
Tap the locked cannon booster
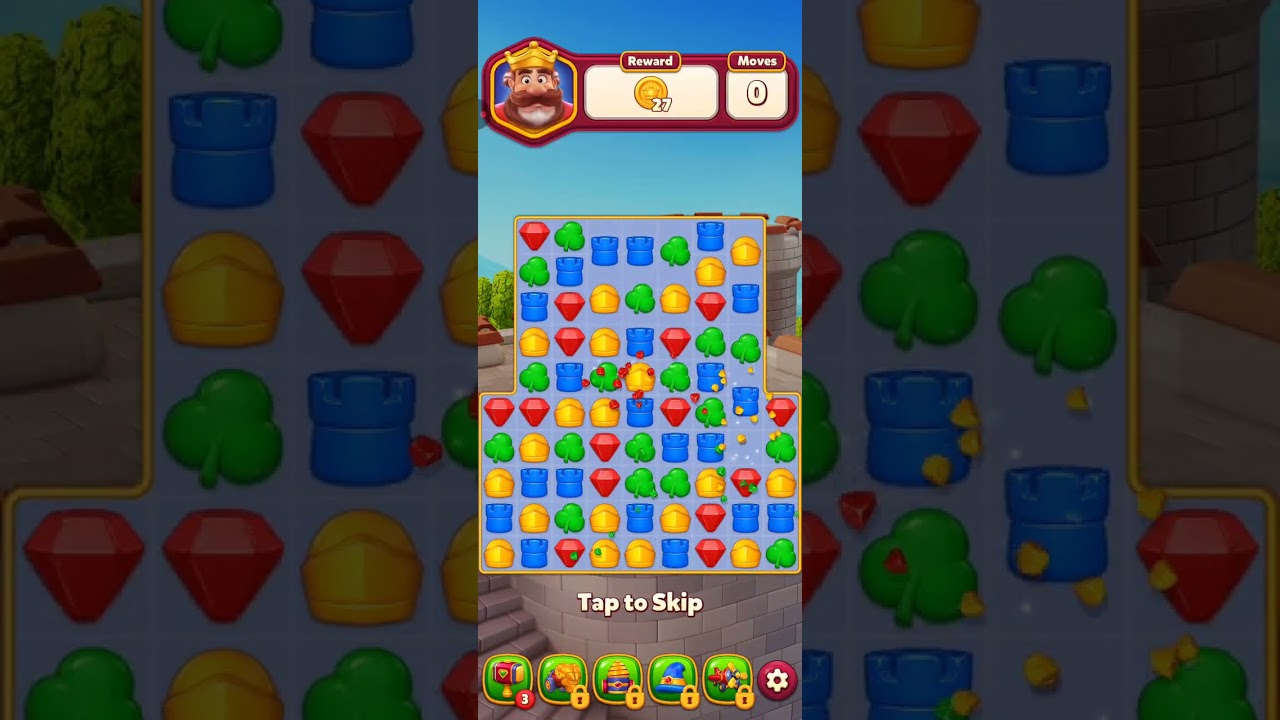point(618,680)
